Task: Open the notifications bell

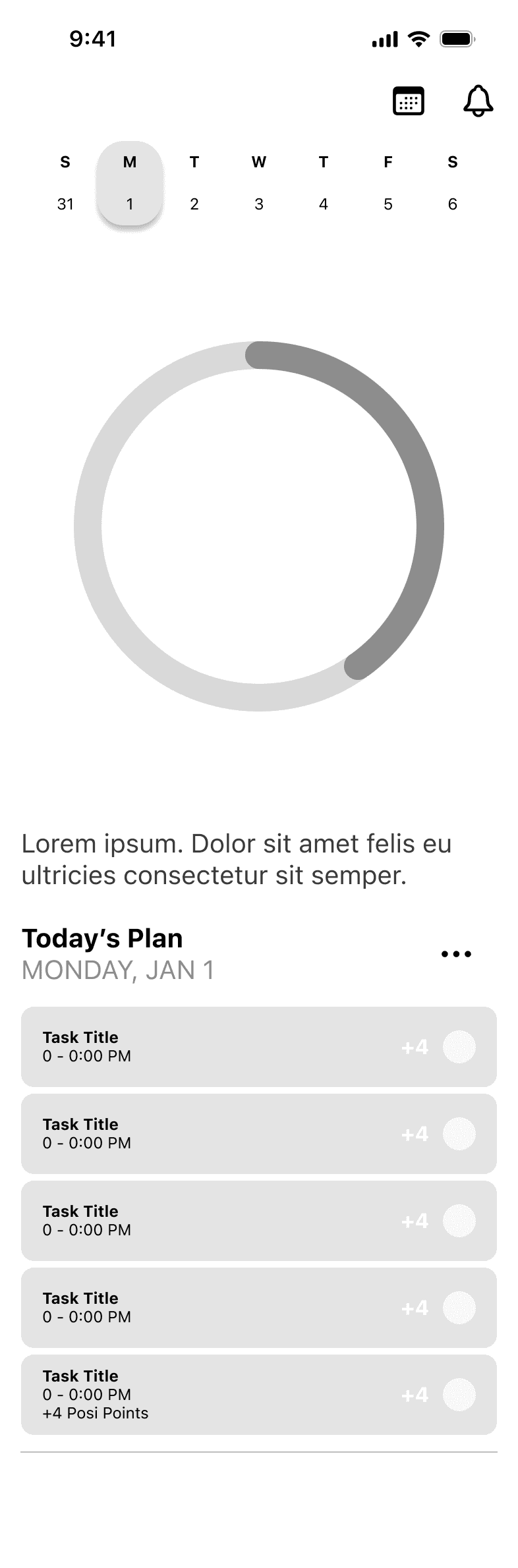Action: pos(478,101)
